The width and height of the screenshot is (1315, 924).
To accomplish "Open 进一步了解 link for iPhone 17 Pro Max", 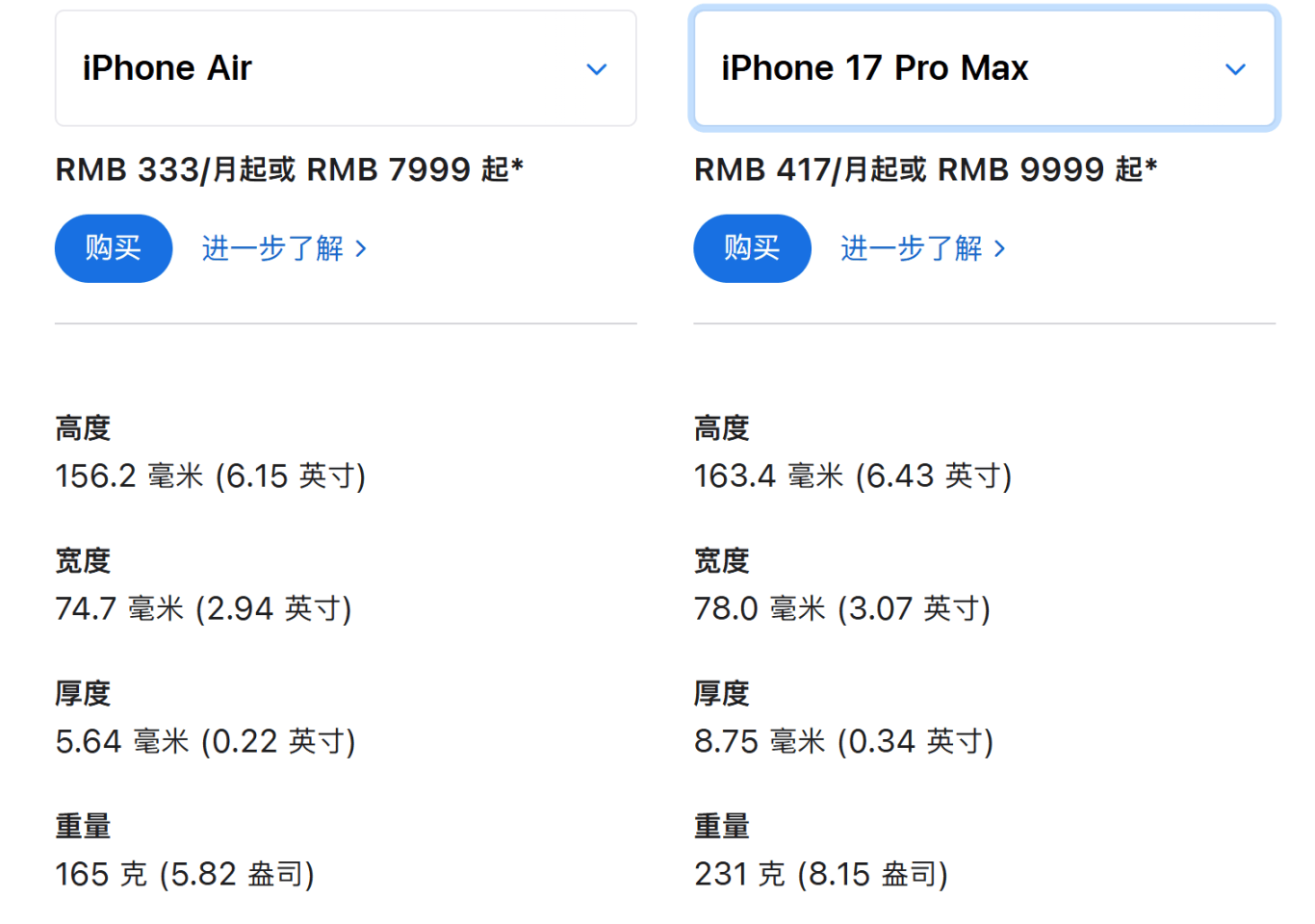I will (x=922, y=248).
